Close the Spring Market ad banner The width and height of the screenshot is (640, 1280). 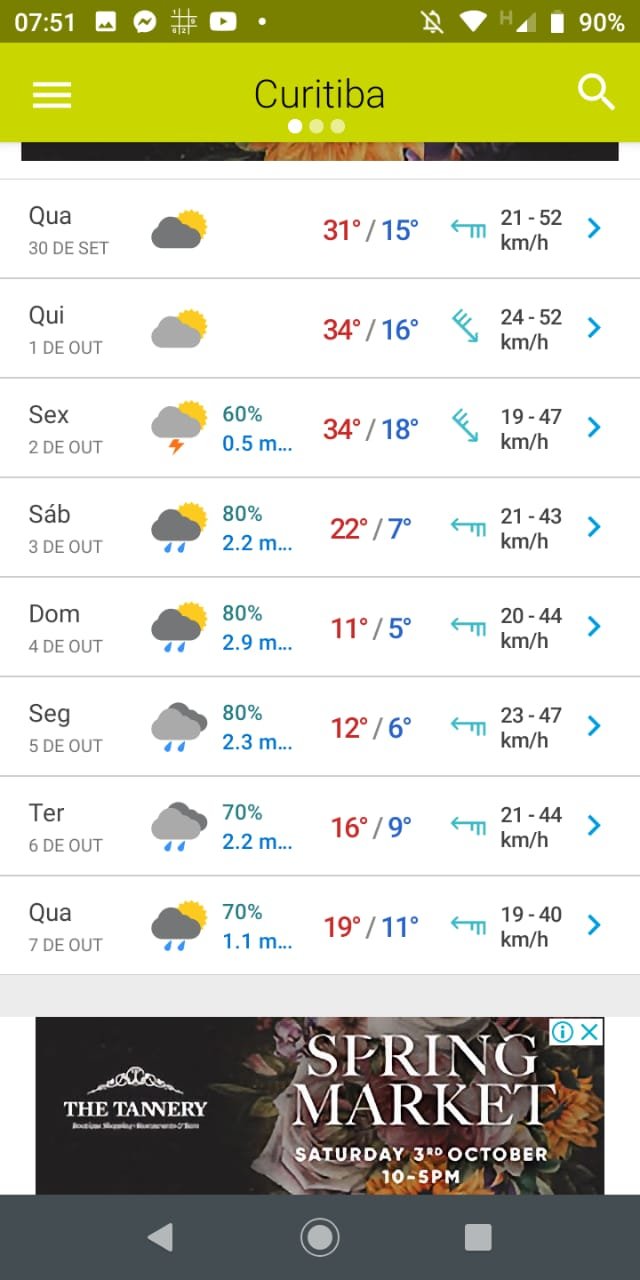591,1031
